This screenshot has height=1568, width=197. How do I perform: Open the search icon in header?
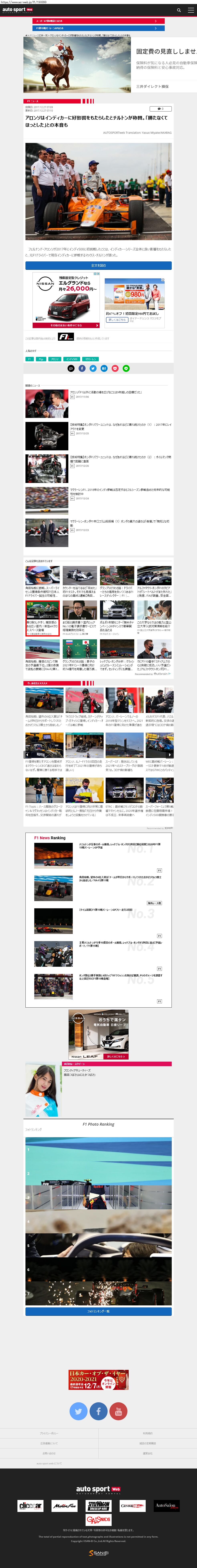pos(179,10)
